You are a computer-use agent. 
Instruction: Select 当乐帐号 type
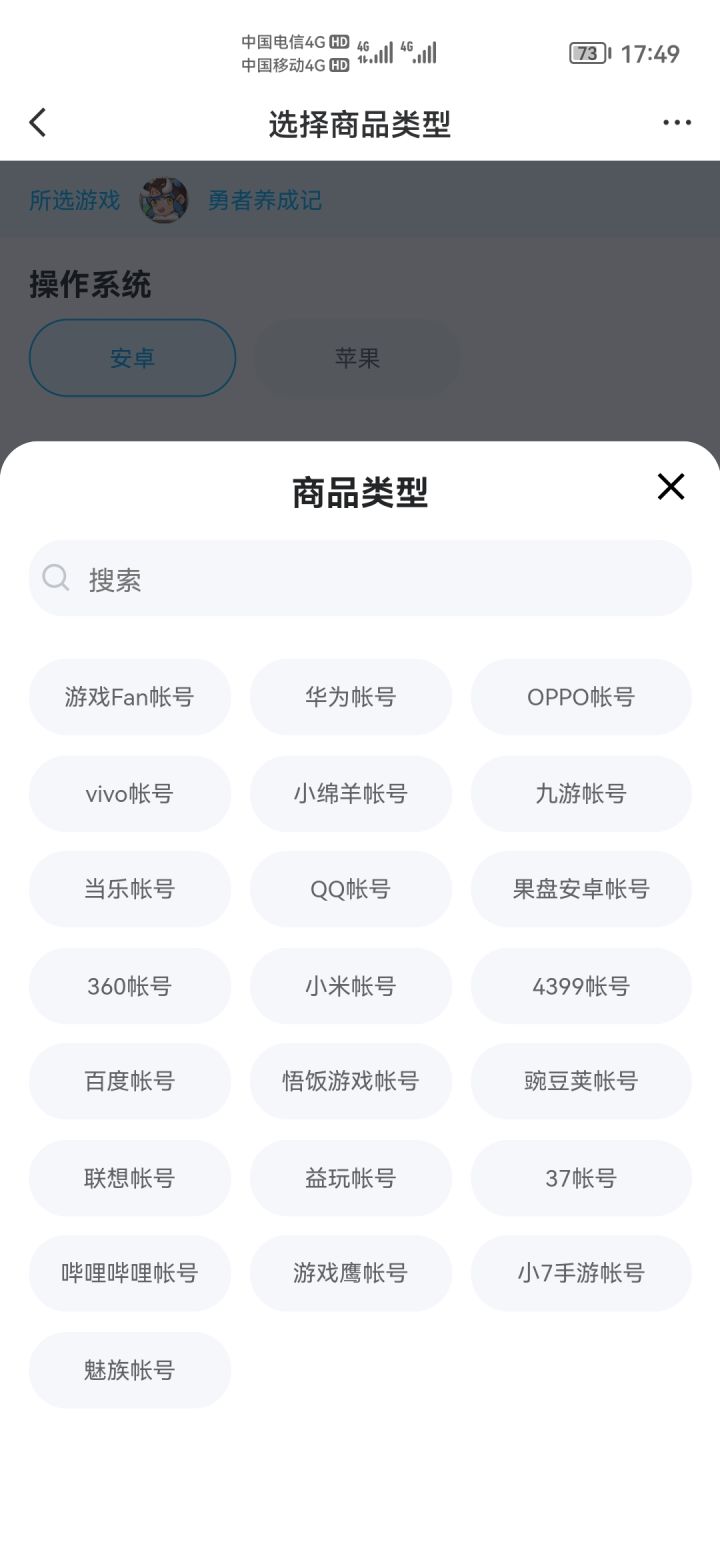pyautogui.click(x=130, y=889)
